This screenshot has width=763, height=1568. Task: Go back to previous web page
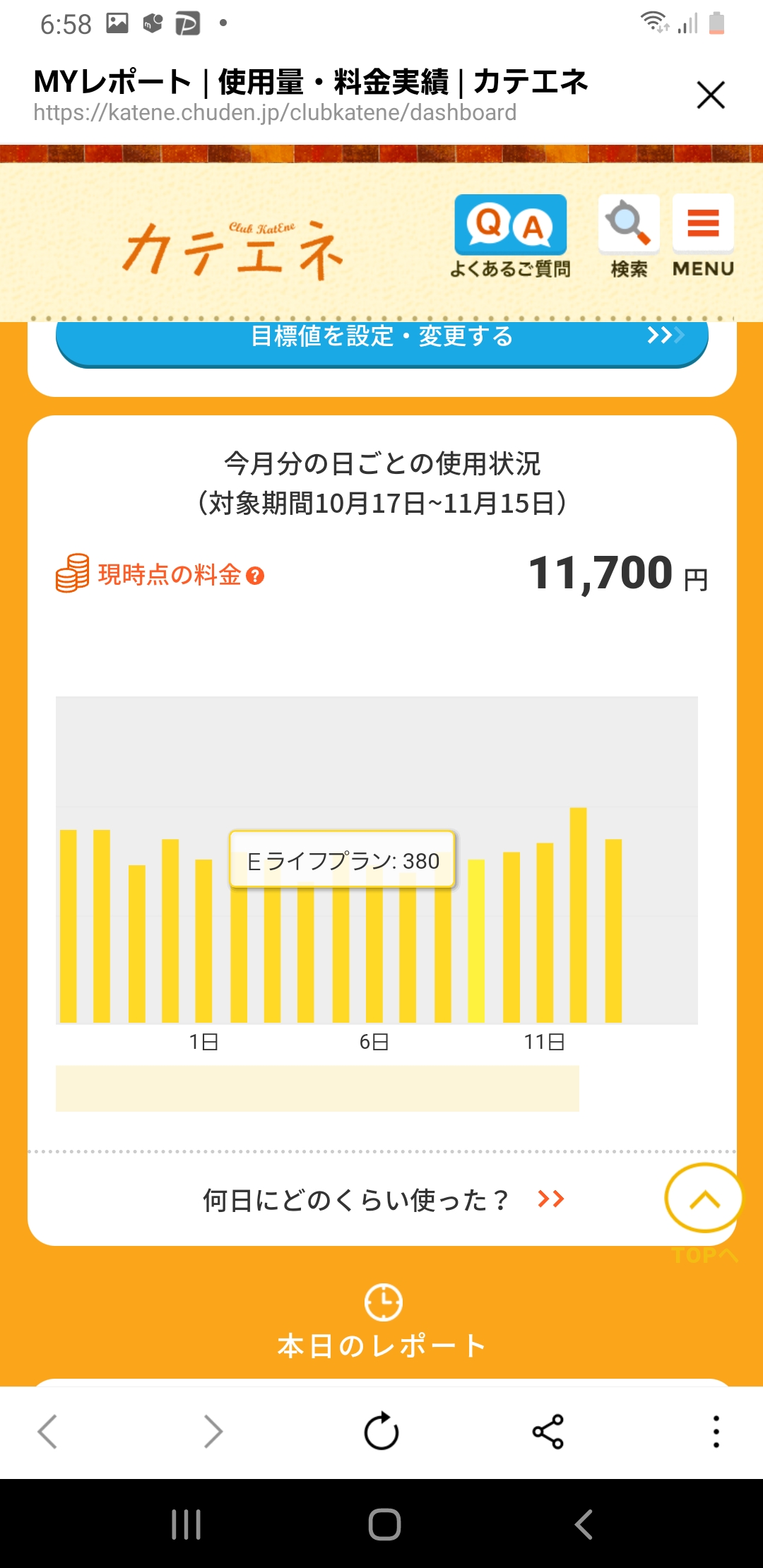coord(47,1432)
